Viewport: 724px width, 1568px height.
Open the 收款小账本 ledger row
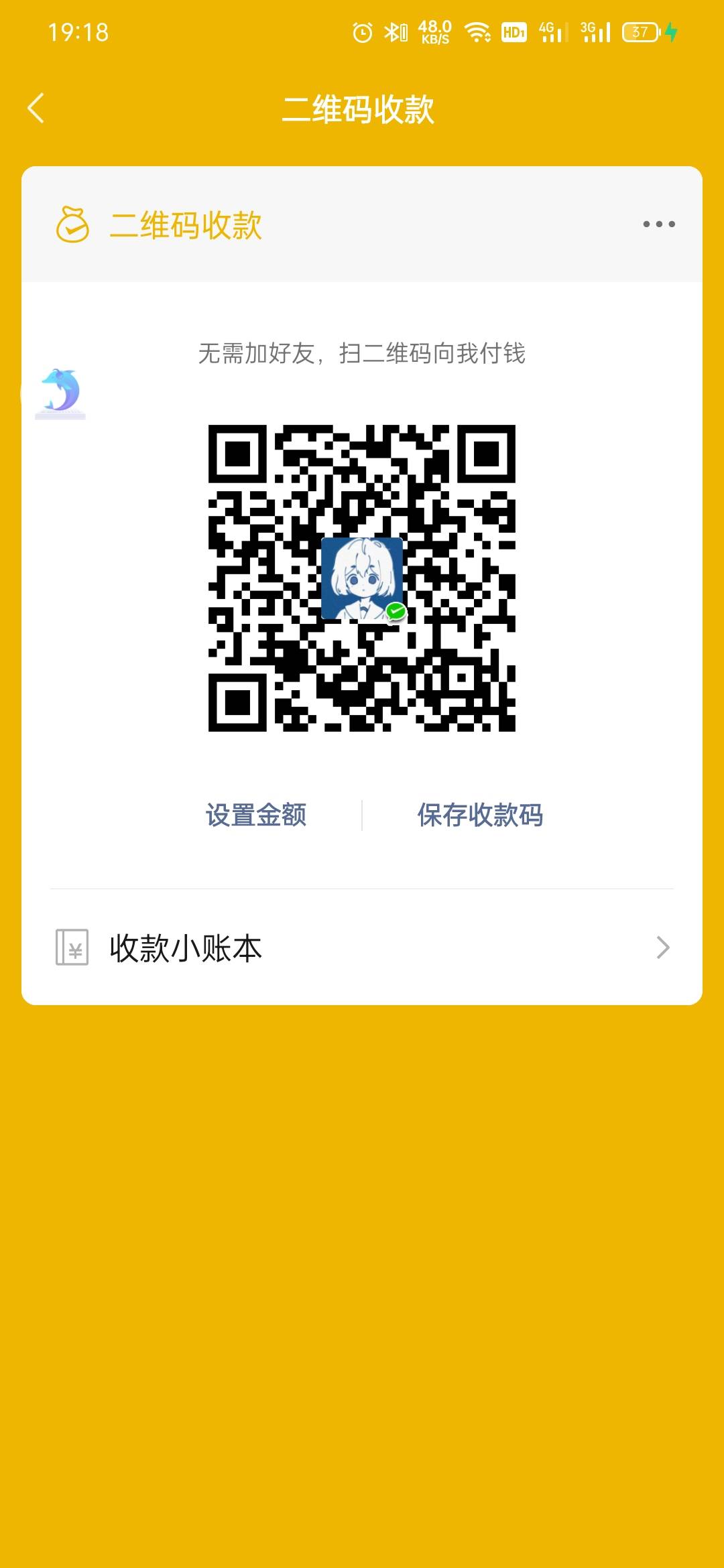362,948
